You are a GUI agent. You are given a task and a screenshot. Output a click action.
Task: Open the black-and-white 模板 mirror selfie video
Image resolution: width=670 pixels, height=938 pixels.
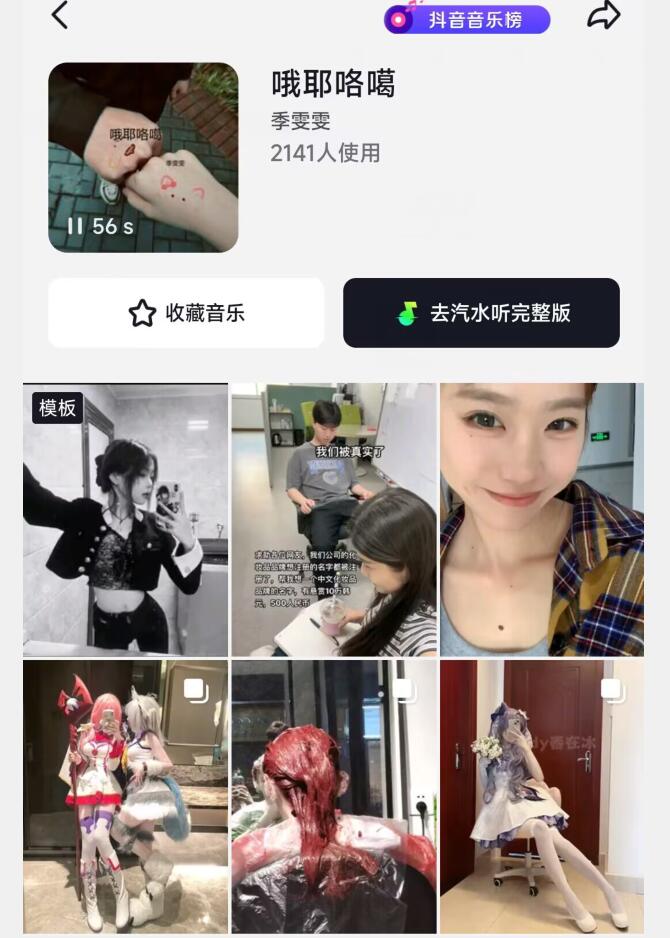pyautogui.click(x=125, y=519)
